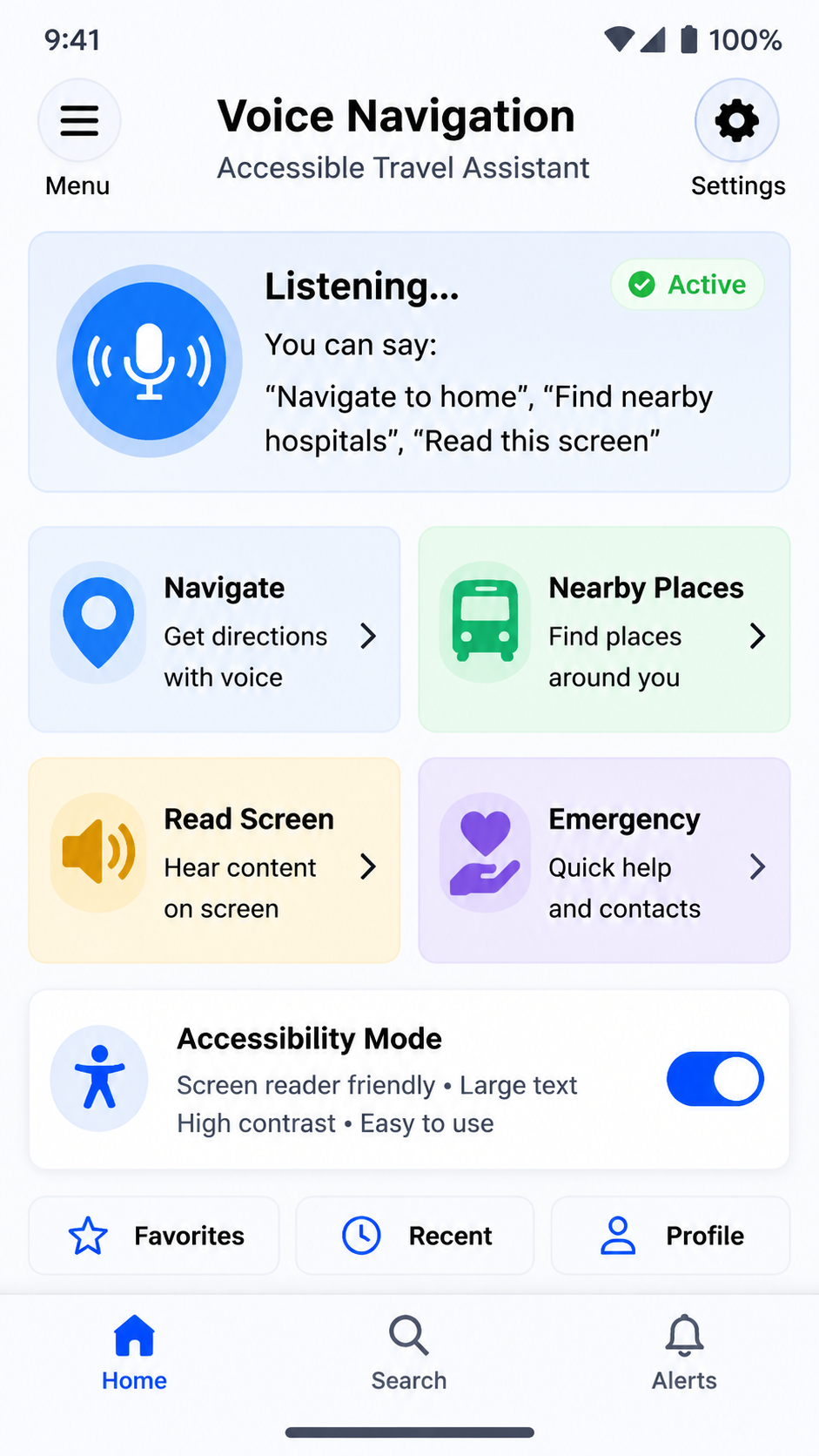
Task: Open the Read Screen card
Action: (x=214, y=860)
